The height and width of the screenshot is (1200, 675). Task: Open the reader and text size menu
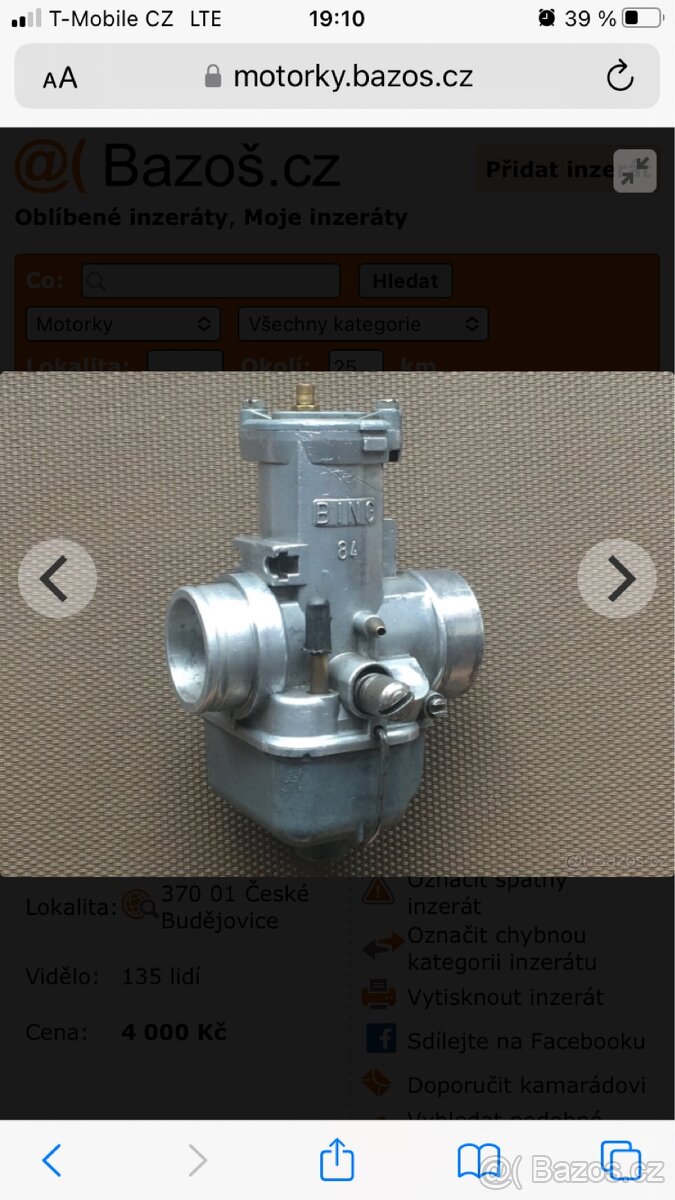click(60, 78)
